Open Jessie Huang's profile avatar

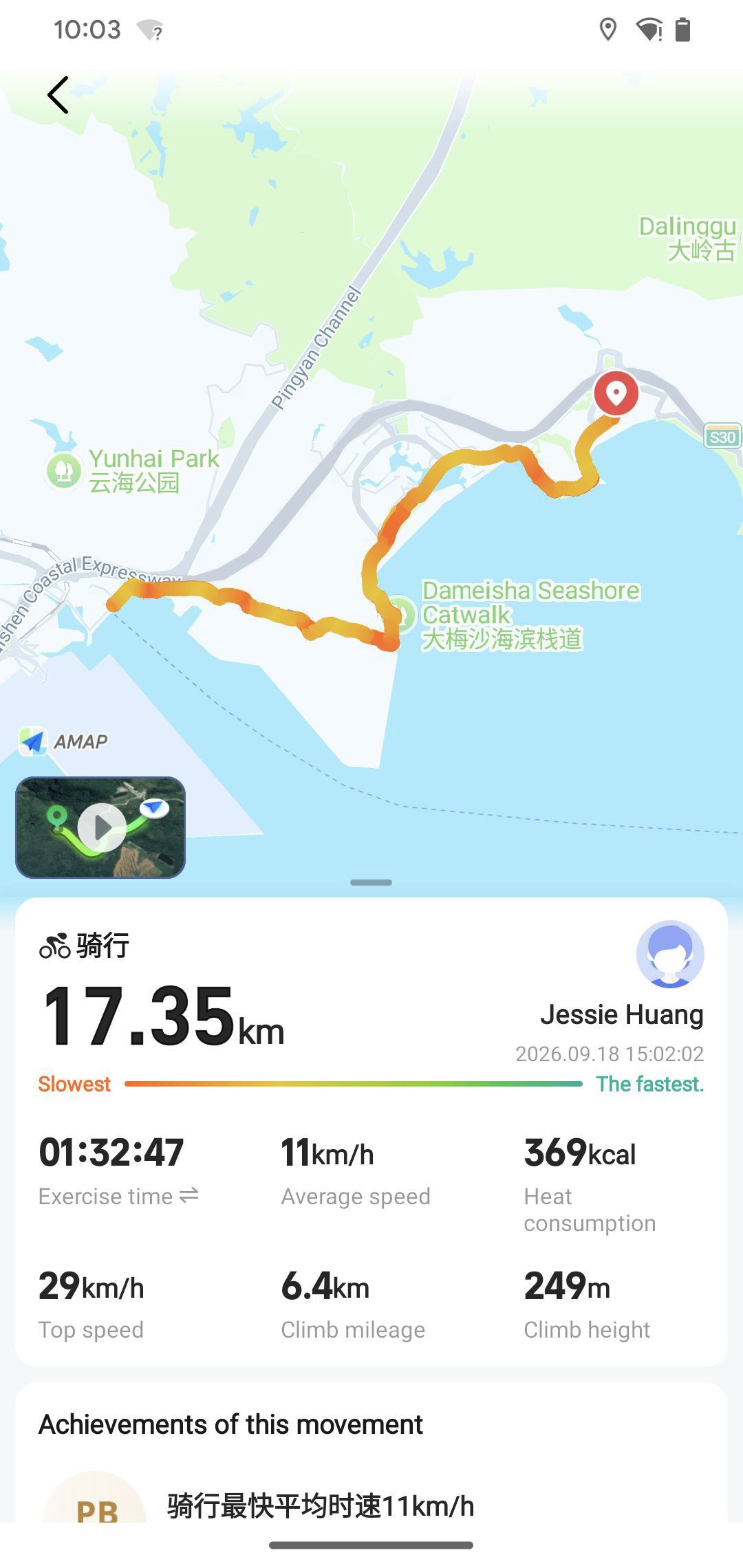[670, 954]
